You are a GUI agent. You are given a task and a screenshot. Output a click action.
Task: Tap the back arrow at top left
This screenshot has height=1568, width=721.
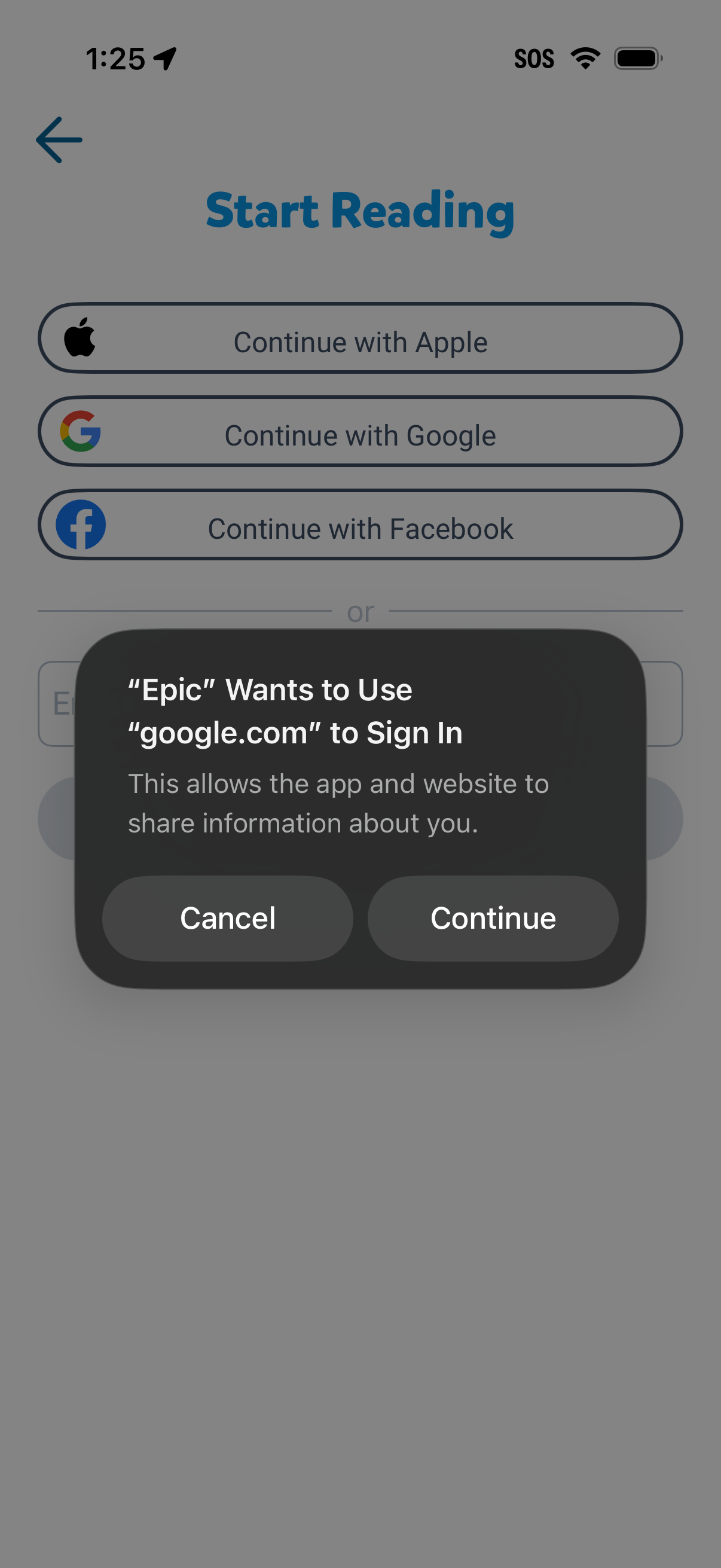59,139
